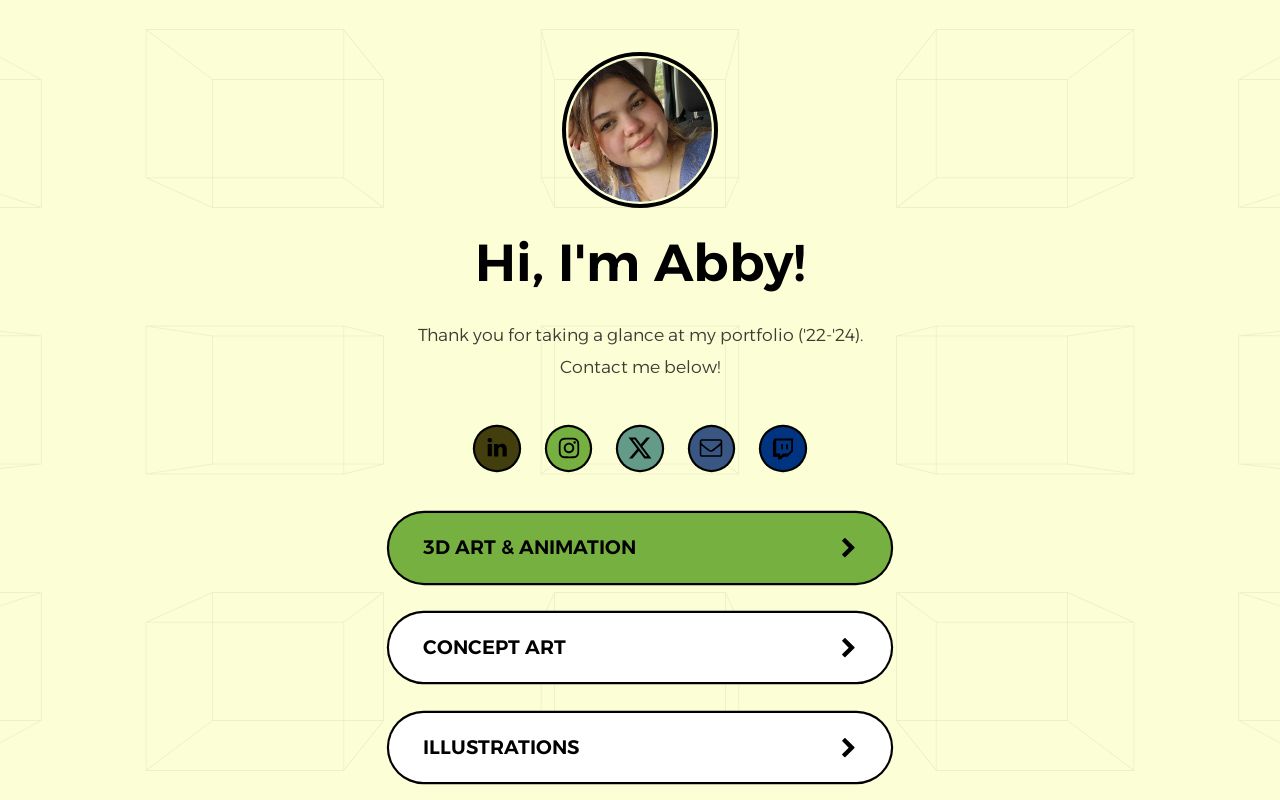1280x800 pixels.
Task: Open the Twitch channel icon
Action: 783,448
